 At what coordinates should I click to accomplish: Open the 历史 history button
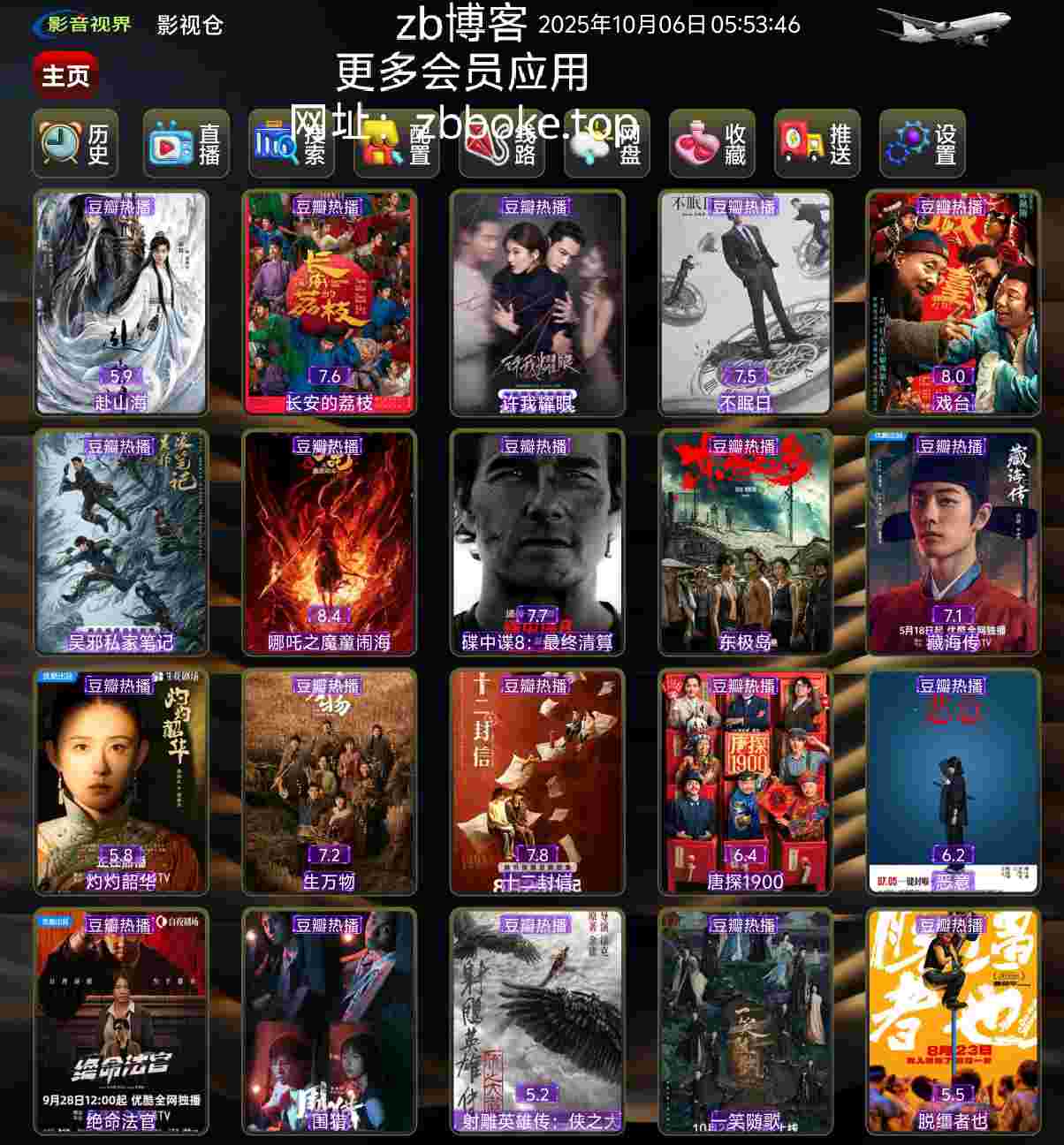(75, 143)
